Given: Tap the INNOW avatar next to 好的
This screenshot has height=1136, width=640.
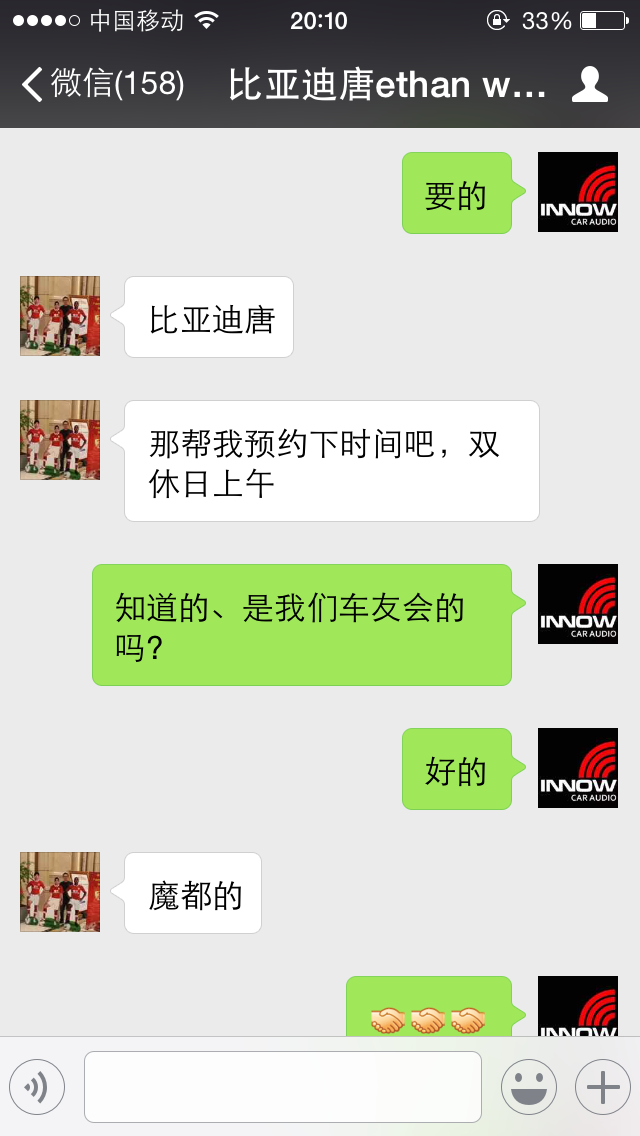Looking at the screenshot, I should 578,768.
